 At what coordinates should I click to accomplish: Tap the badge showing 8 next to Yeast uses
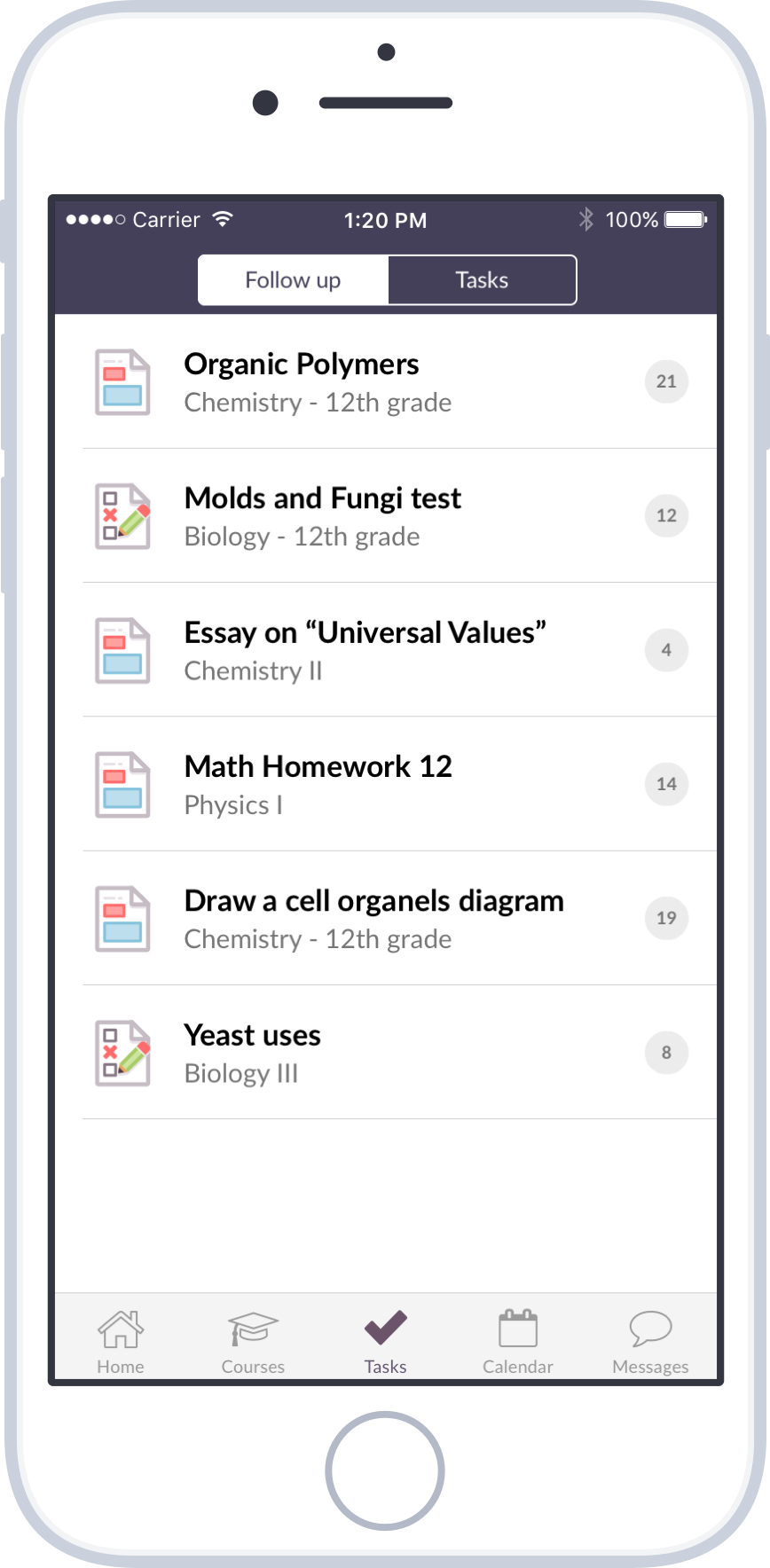click(666, 1053)
